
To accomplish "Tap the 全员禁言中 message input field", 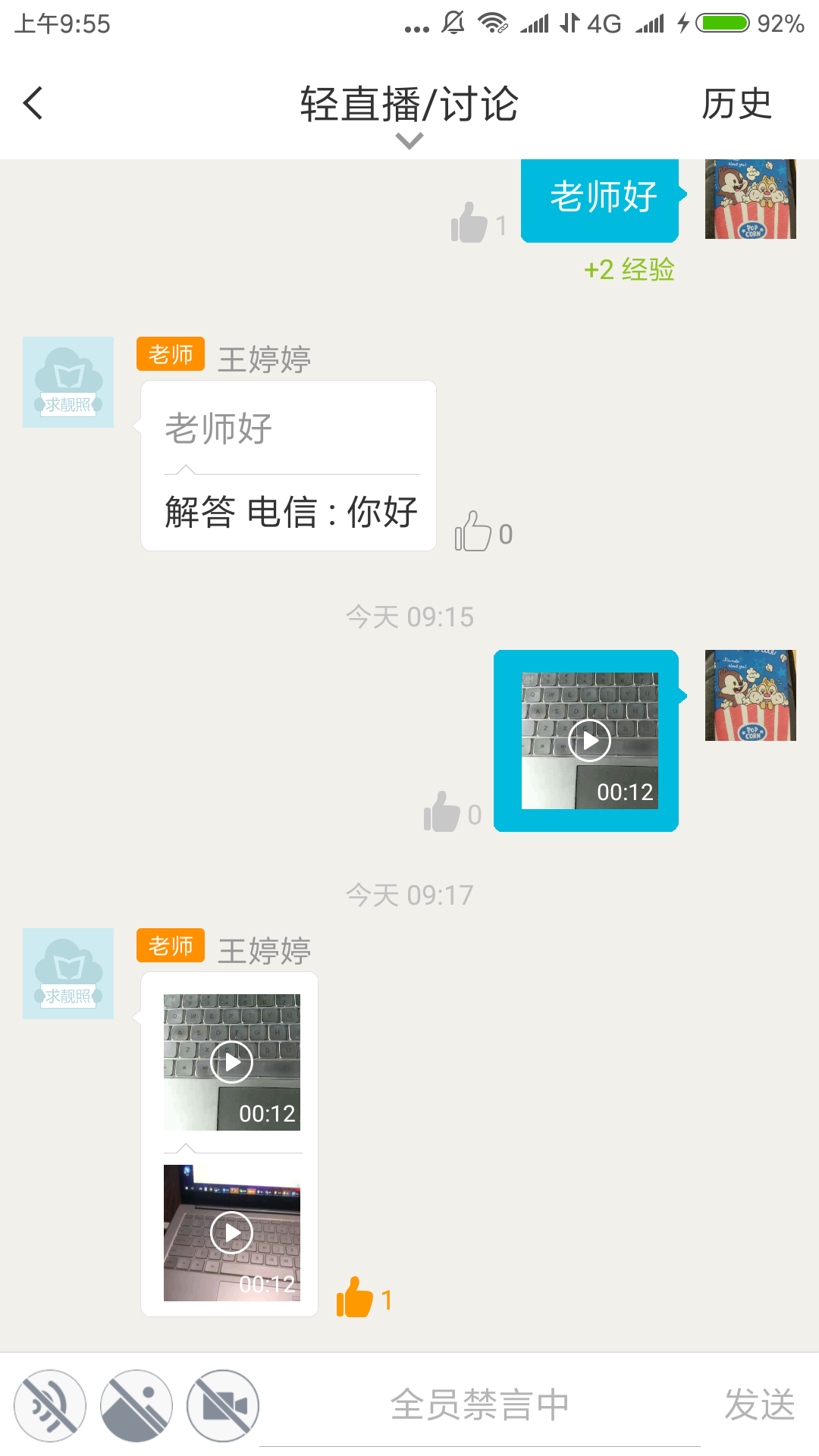I will 479,1405.
